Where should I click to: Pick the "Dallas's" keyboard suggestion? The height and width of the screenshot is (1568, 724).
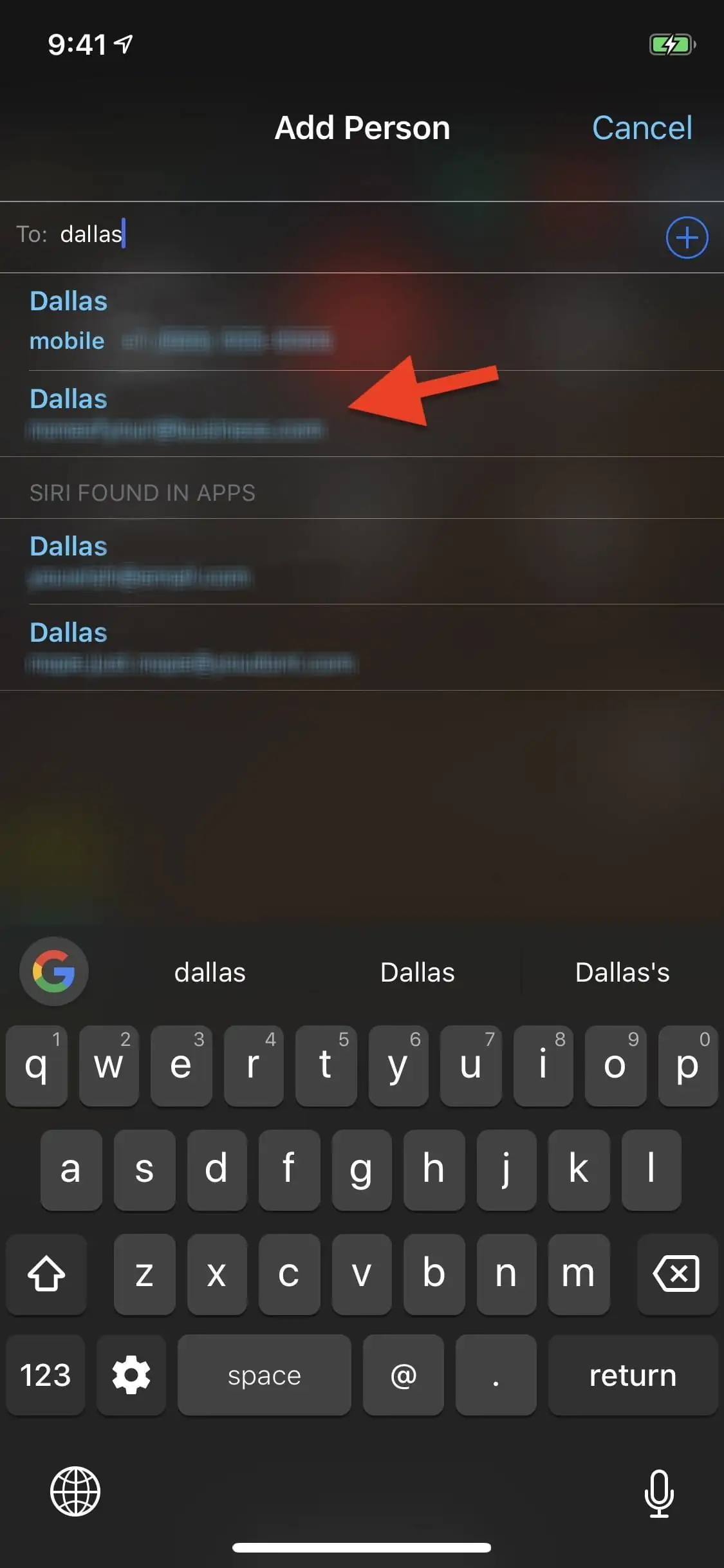click(x=622, y=973)
